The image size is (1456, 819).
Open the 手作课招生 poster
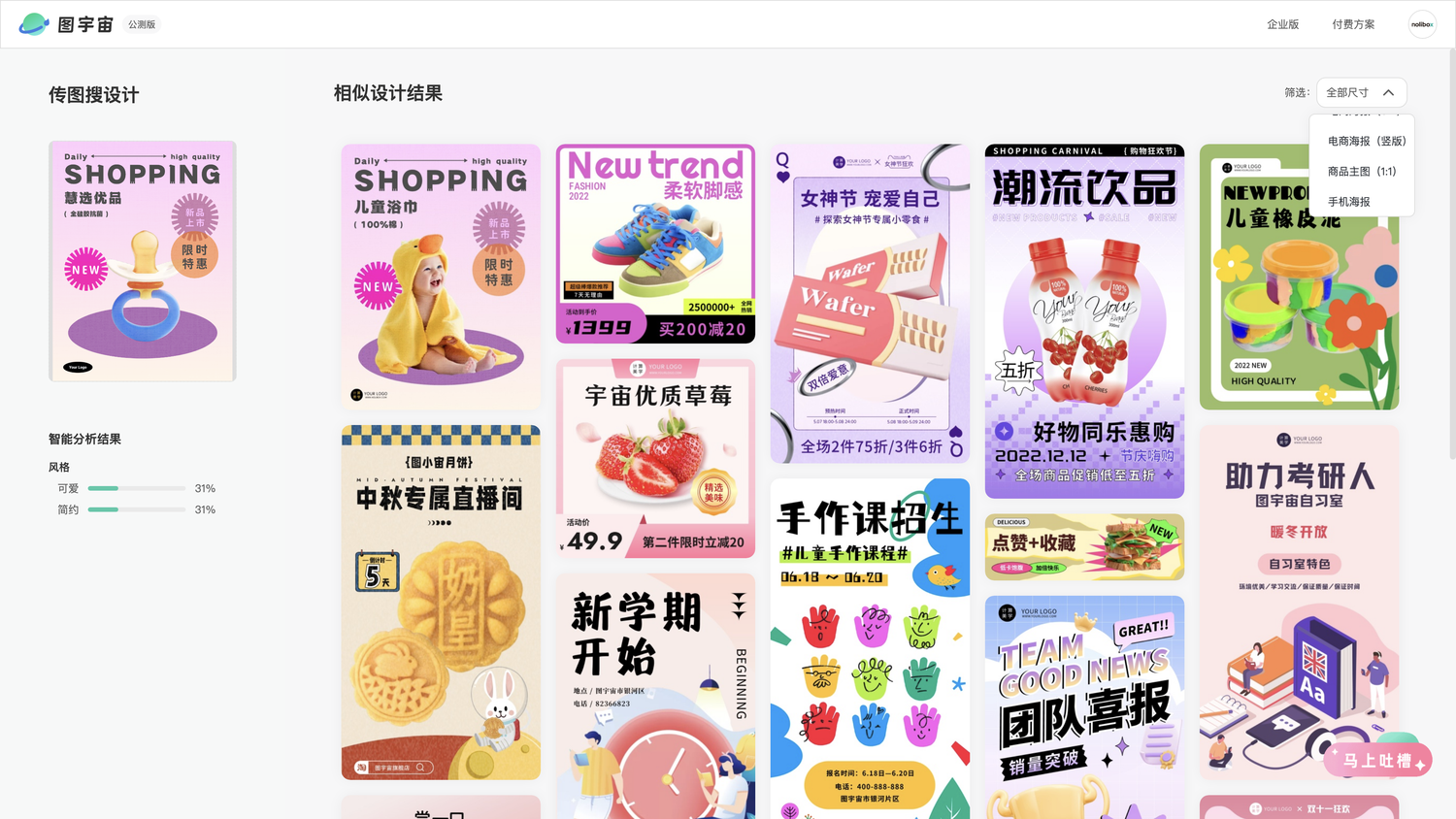870,648
